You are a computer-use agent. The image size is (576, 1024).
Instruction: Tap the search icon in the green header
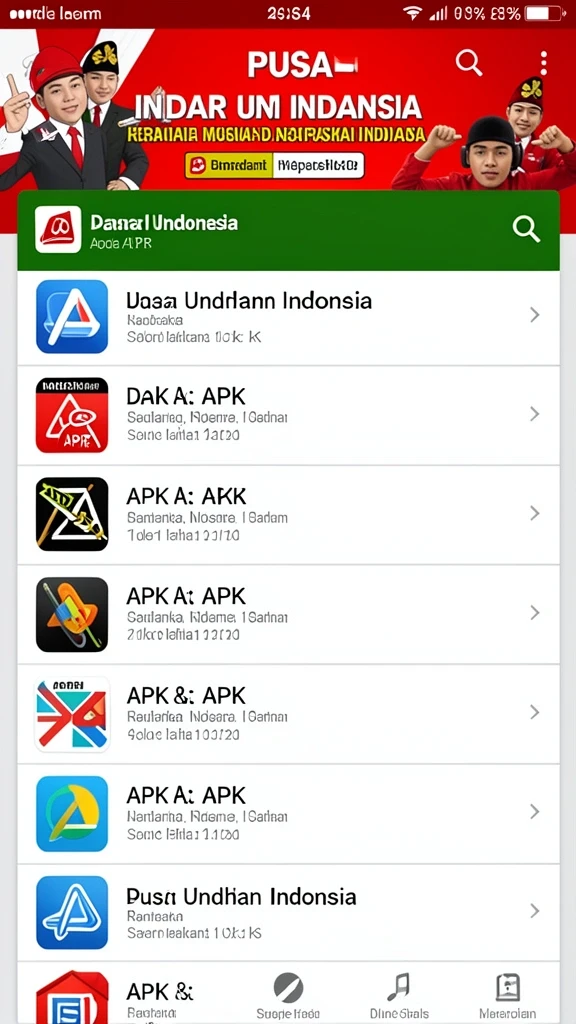526,229
